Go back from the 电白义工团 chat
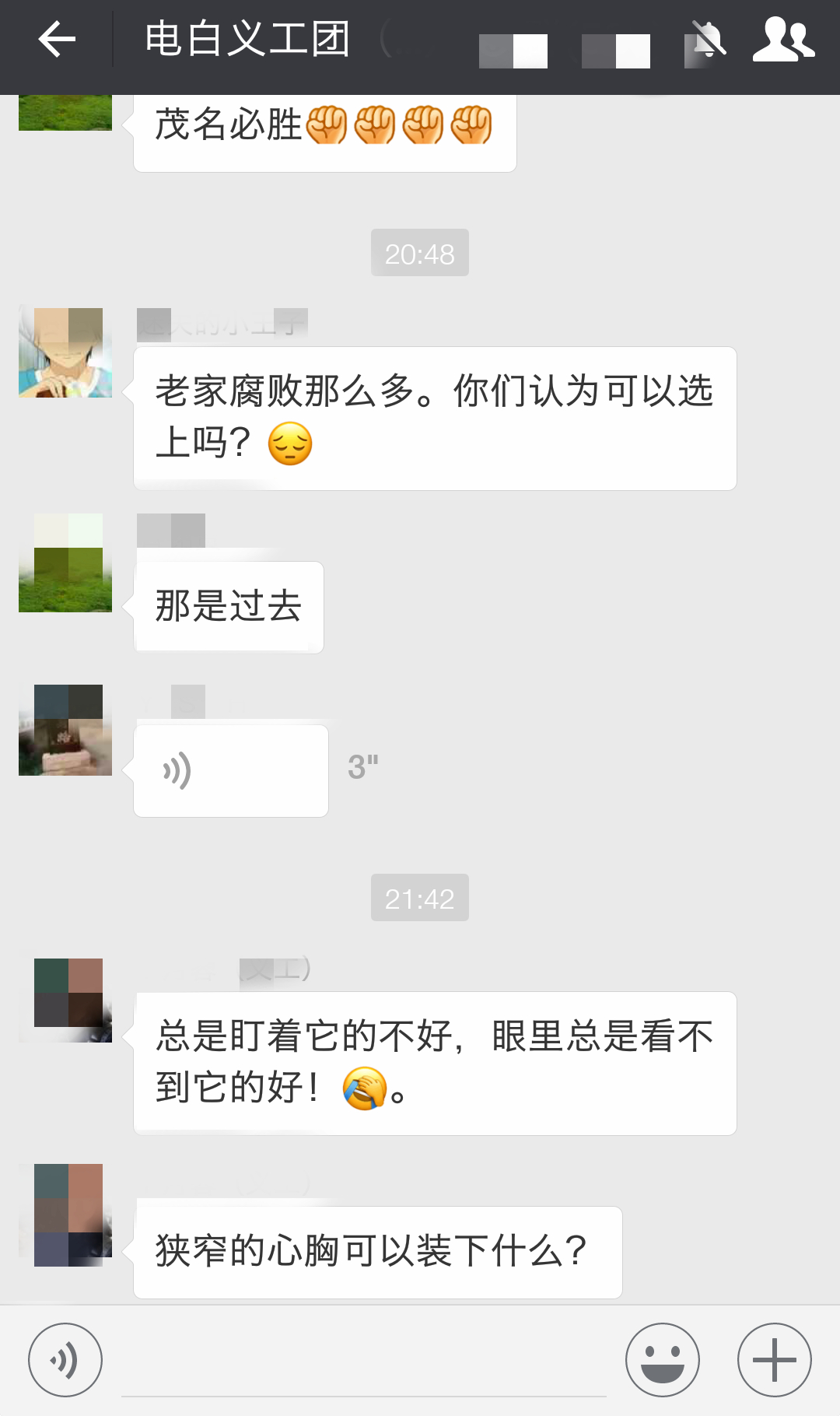Viewport: 840px width, 1416px height. (x=56, y=39)
